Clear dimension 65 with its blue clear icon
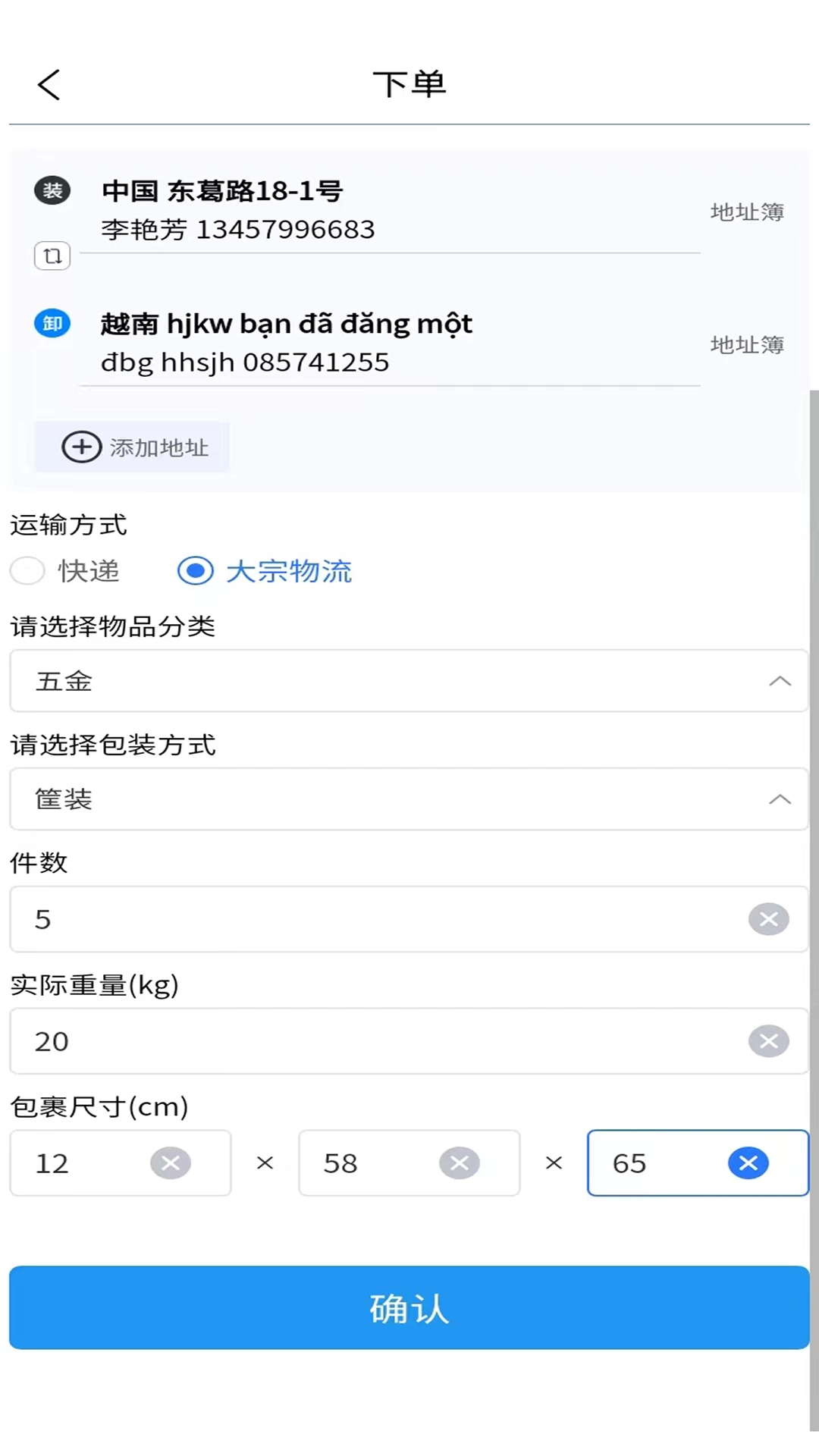The height and width of the screenshot is (1456, 819). [x=749, y=1163]
